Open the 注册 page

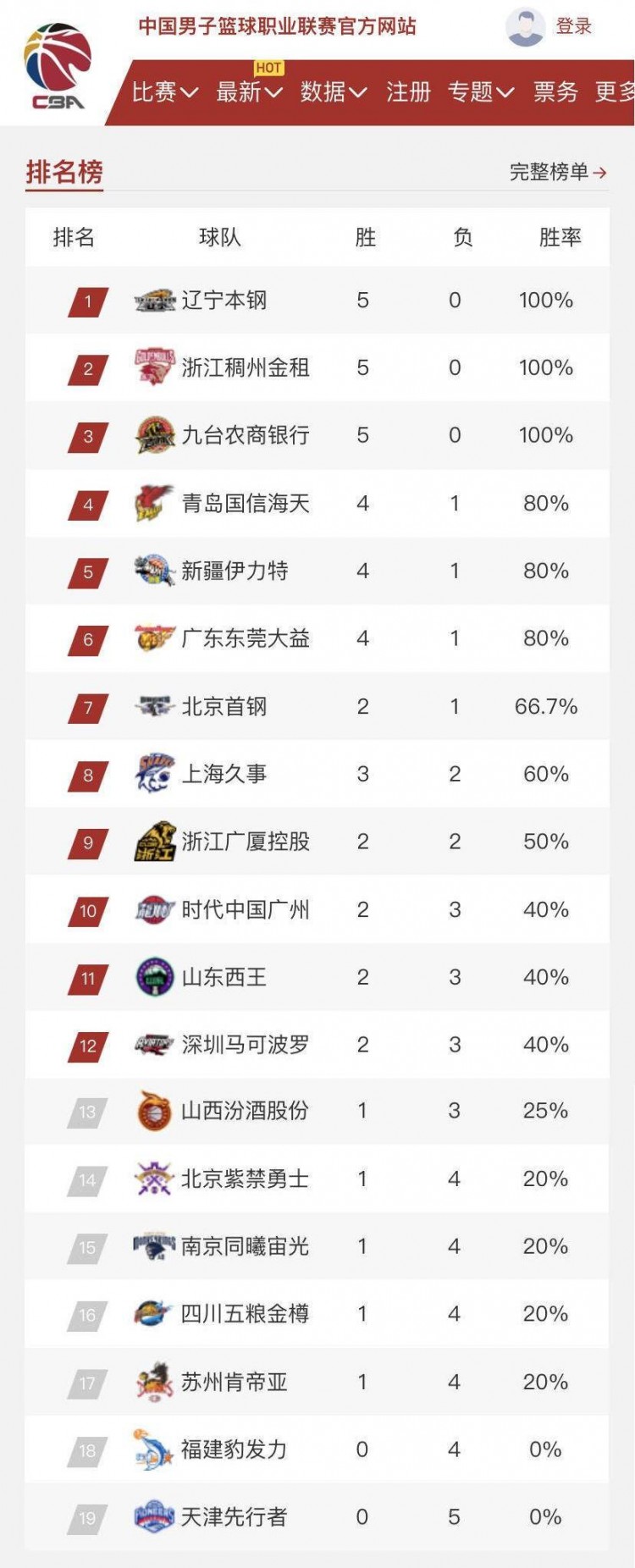pyautogui.click(x=408, y=91)
